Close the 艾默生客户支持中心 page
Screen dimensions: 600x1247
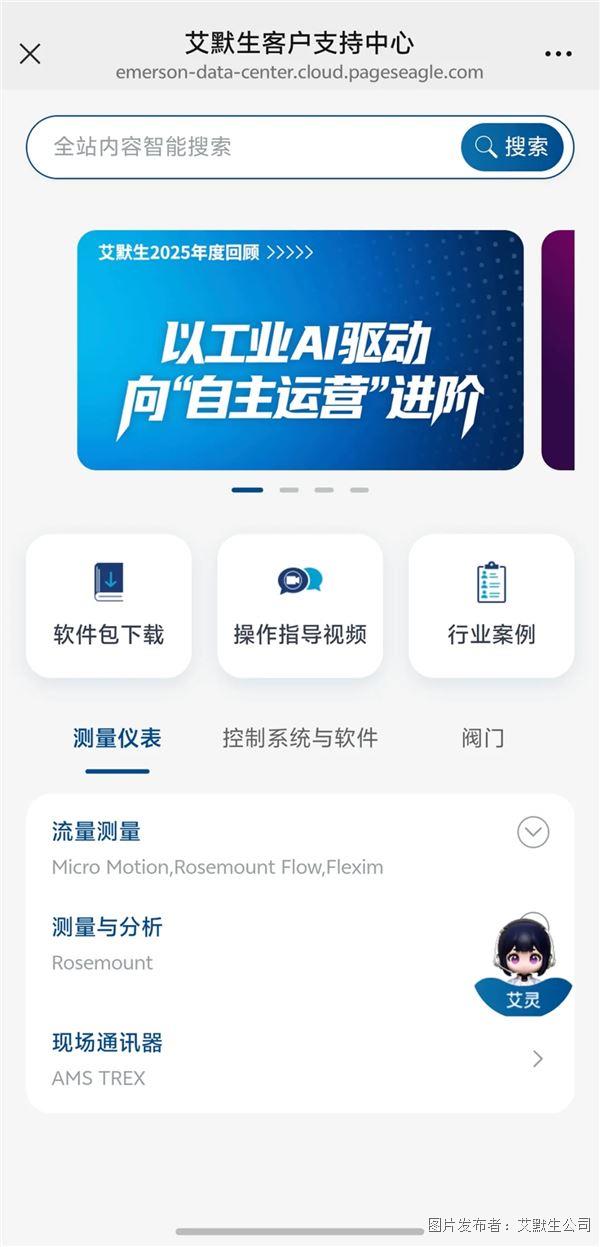click(x=30, y=54)
